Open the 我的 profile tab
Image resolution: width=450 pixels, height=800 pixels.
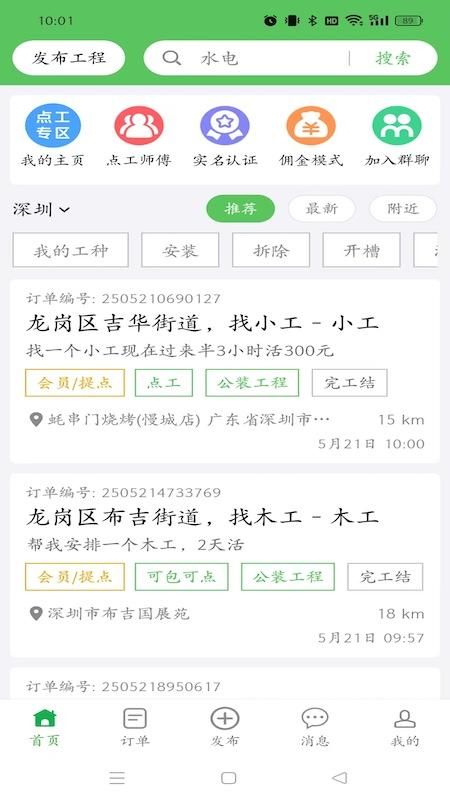[x=405, y=727]
